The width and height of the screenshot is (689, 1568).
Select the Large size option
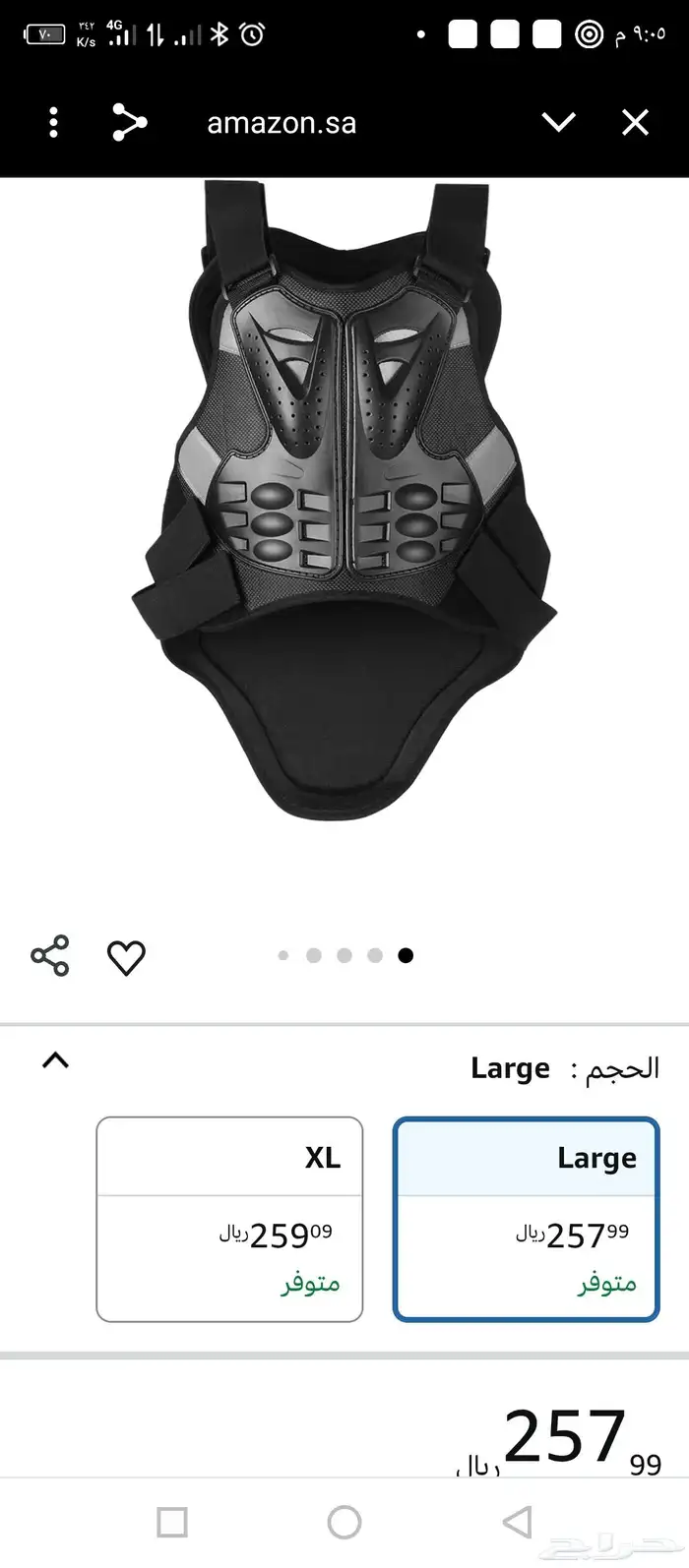(x=526, y=1219)
